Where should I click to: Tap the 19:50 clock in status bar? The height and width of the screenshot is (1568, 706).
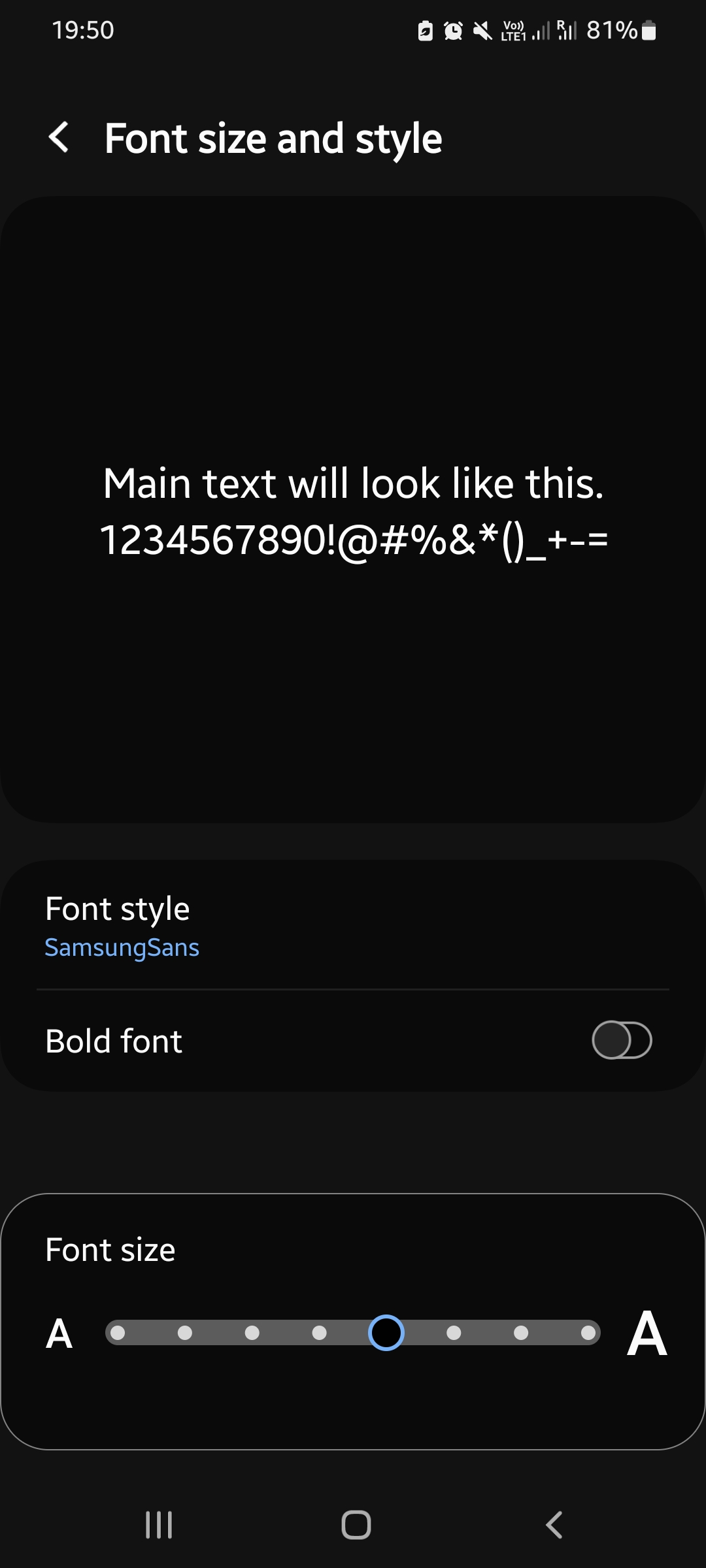[83, 30]
